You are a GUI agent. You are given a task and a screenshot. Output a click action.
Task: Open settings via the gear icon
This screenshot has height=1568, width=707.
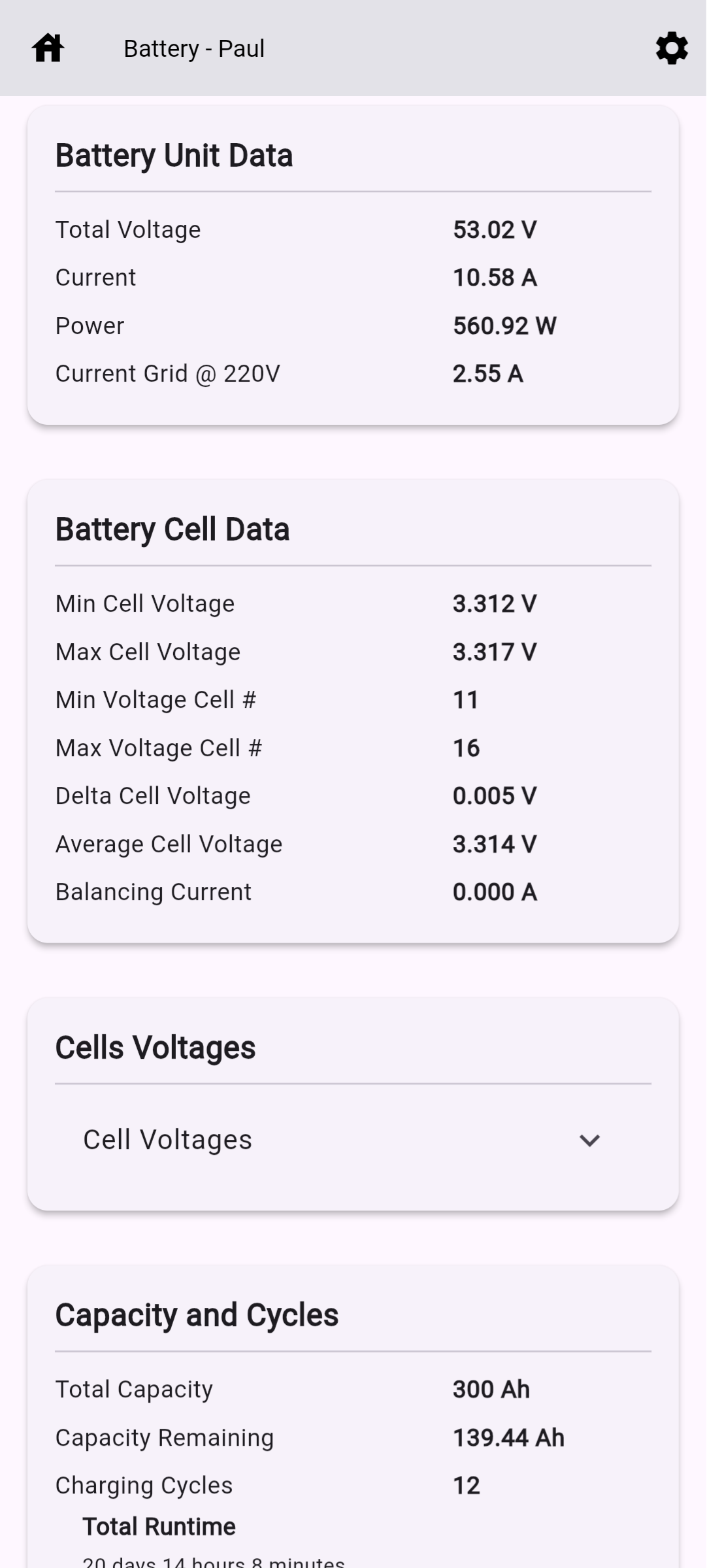(x=672, y=48)
